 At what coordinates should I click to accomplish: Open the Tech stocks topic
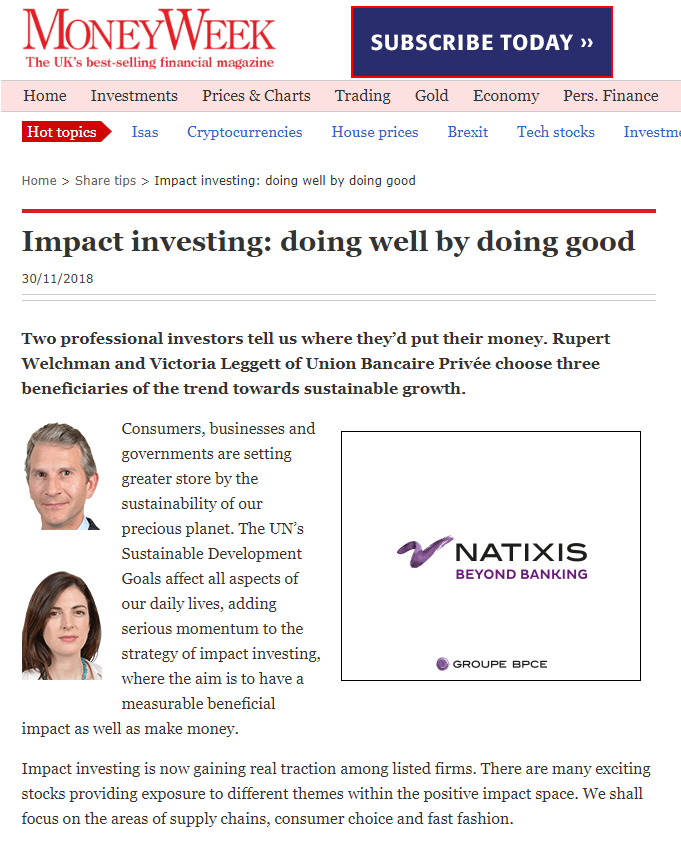coord(555,132)
